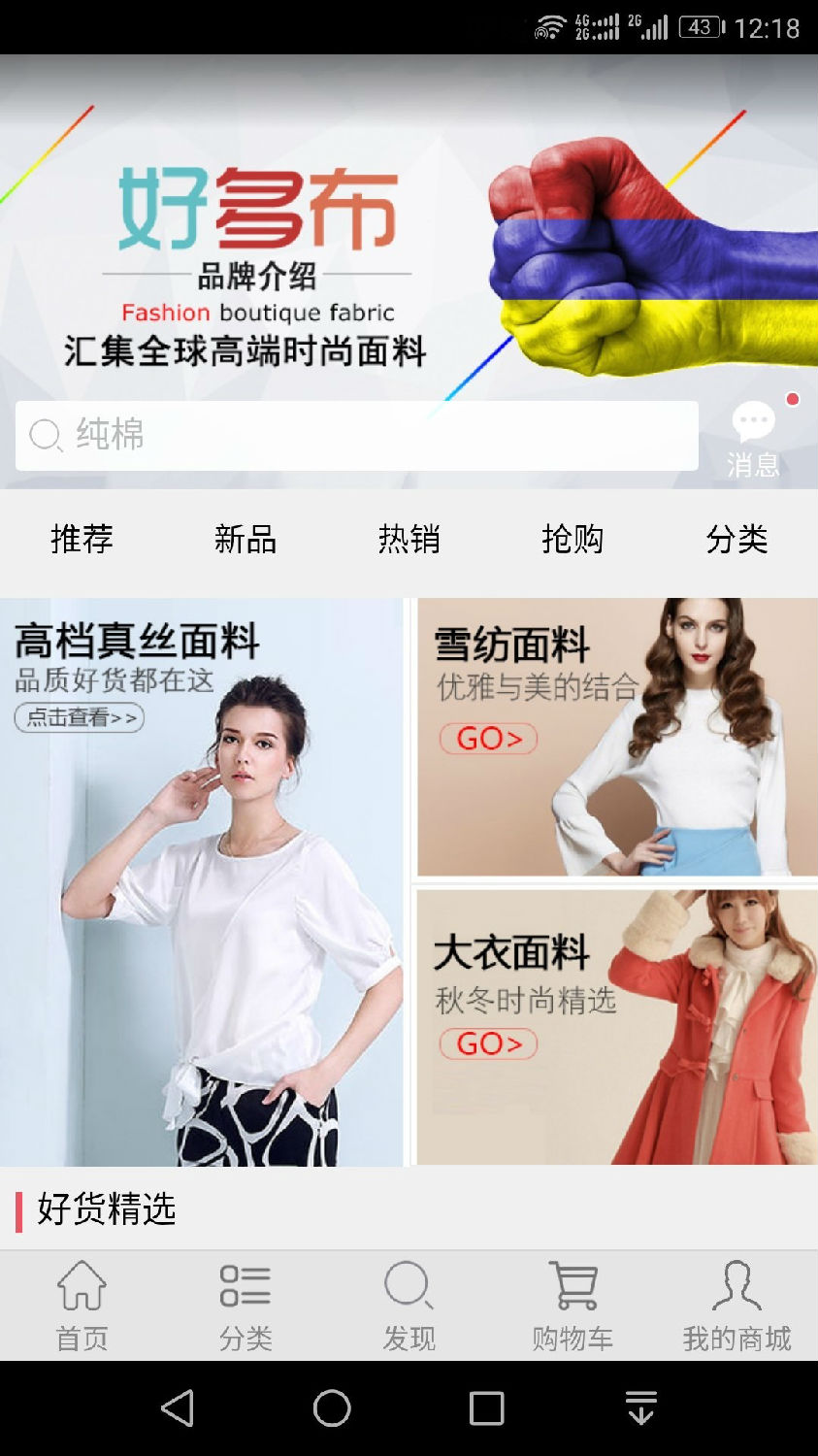Go to 我的商城 tab
Viewport: 818px width, 1456px height.
tap(736, 1306)
